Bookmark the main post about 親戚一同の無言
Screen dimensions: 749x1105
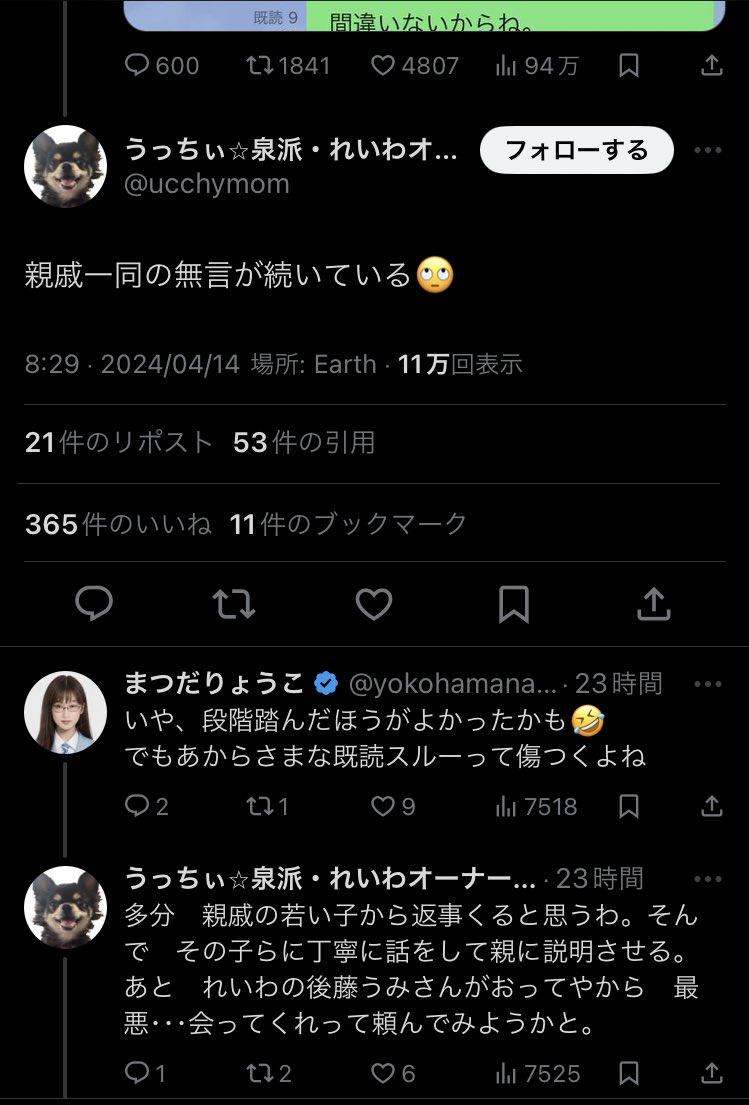tap(514, 605)
